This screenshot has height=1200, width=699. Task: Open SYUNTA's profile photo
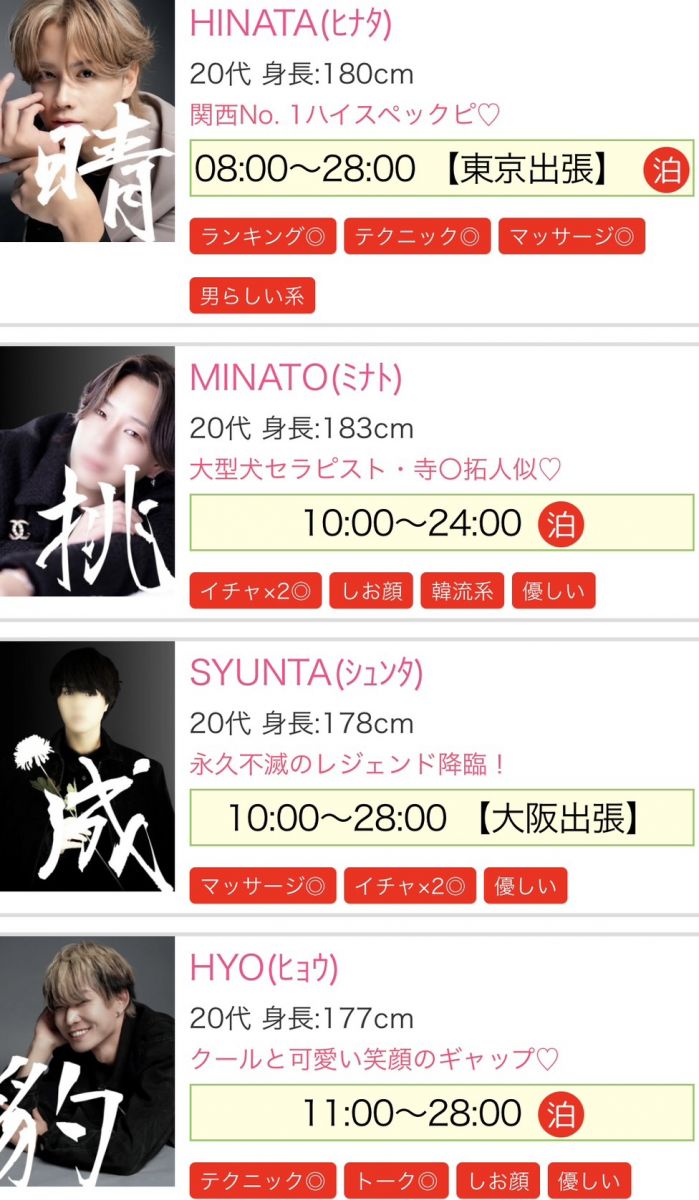[87, 765]
